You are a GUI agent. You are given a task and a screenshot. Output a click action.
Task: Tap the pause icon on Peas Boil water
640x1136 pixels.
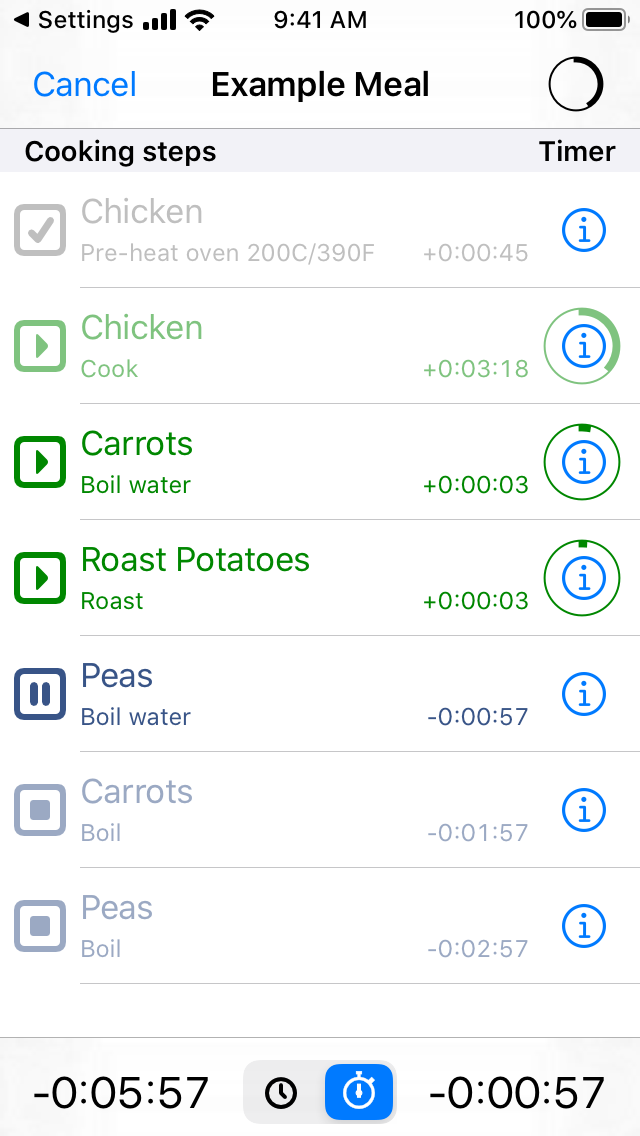click(40, 694)
